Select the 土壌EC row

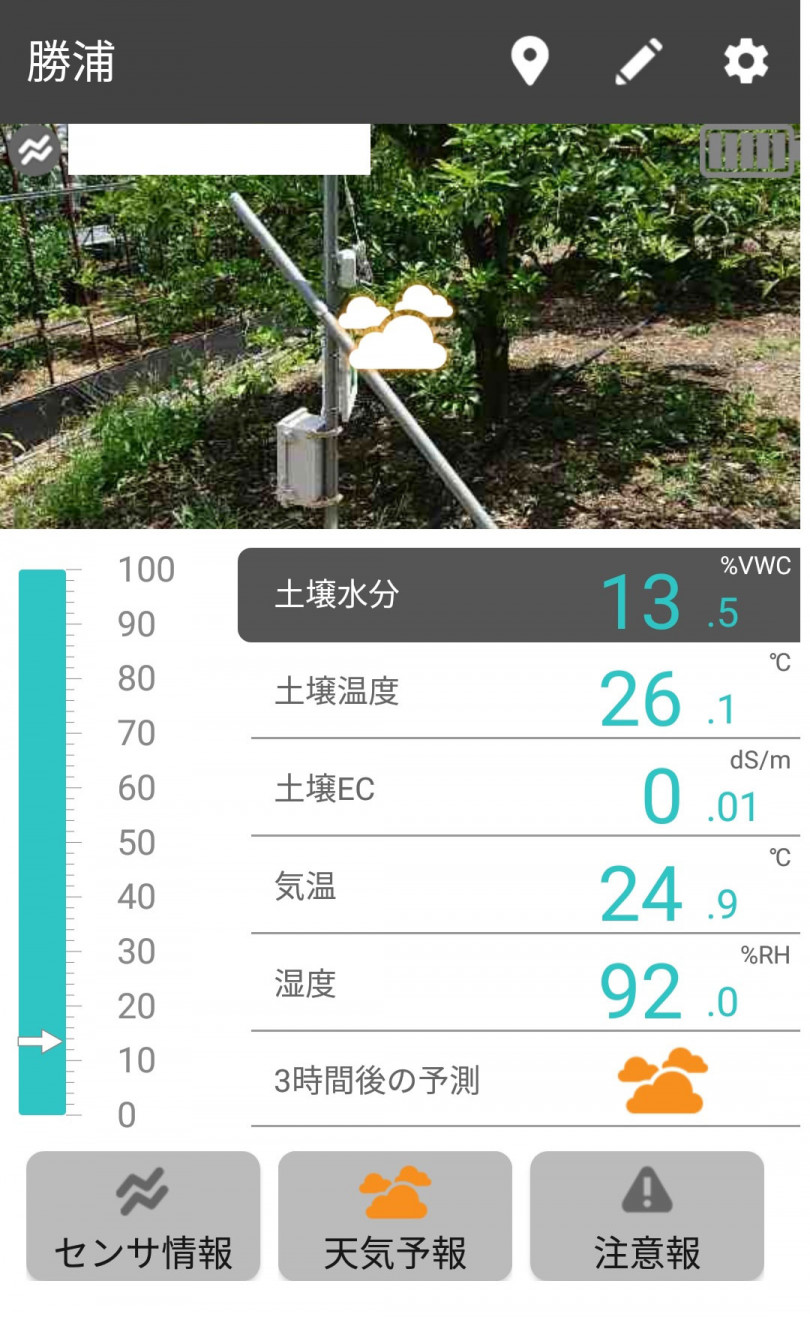tap(525, 789)
